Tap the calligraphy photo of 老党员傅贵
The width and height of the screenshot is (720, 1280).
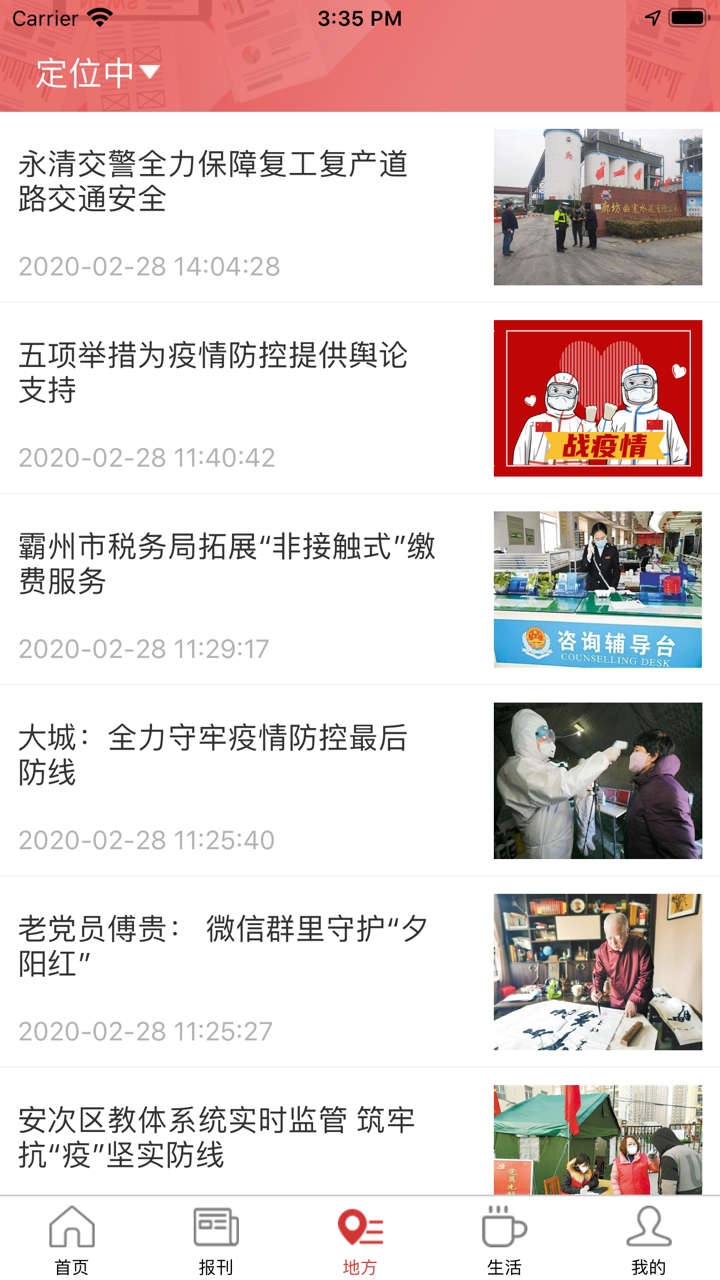pyautogui.click(x=597, y=970)
